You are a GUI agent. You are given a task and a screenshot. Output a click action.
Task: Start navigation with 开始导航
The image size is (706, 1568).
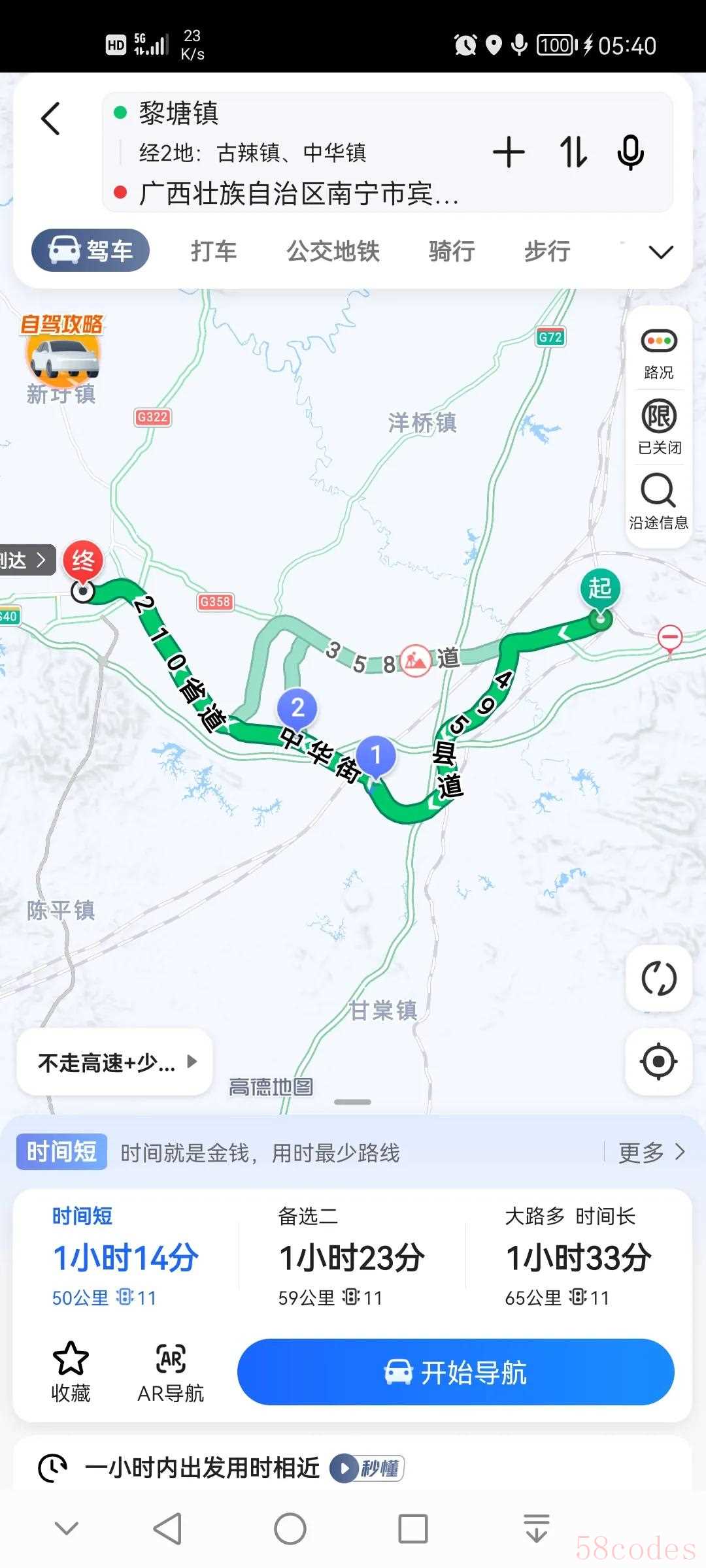(x=456, y=1372)
